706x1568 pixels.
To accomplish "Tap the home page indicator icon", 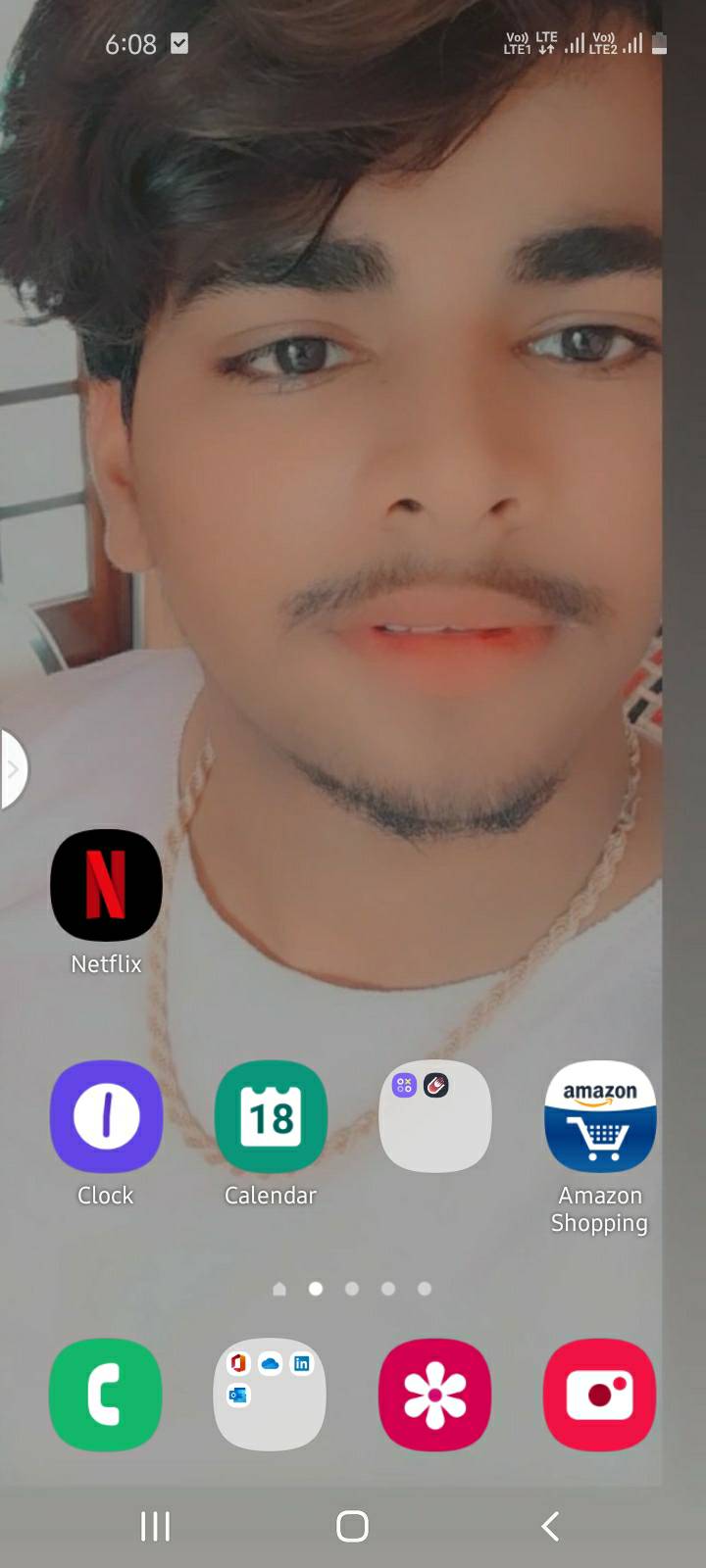I will point(279,1289).
